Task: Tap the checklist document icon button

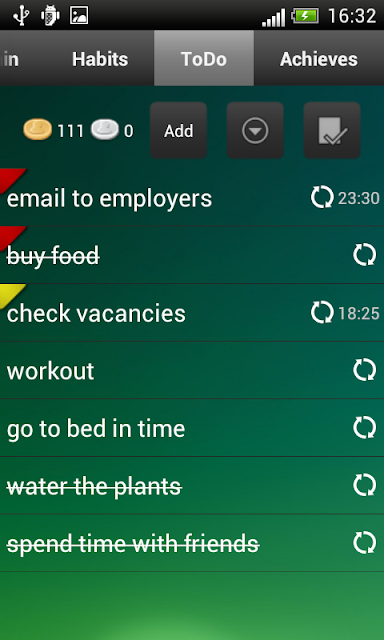Action: coord(332,131)
